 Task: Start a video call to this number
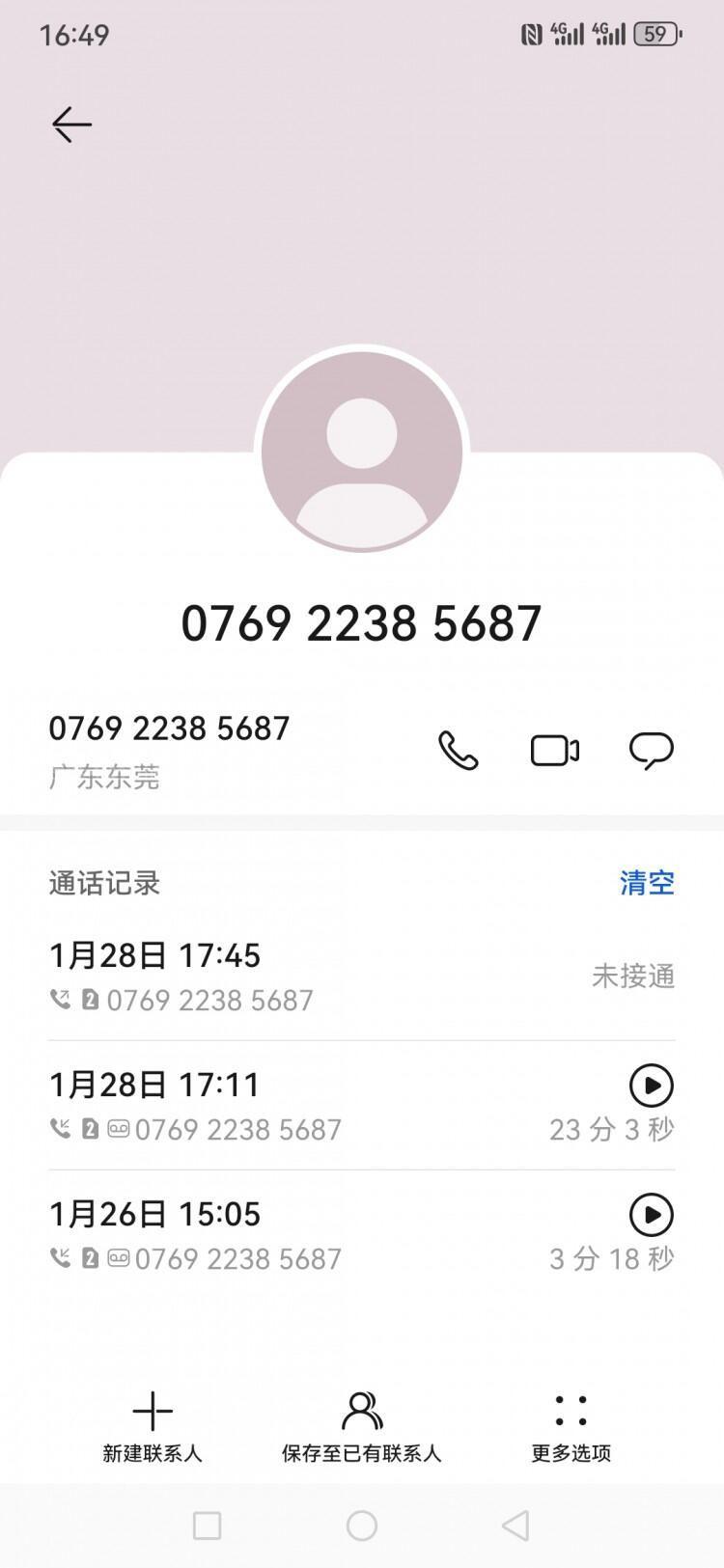click(555, 751)
